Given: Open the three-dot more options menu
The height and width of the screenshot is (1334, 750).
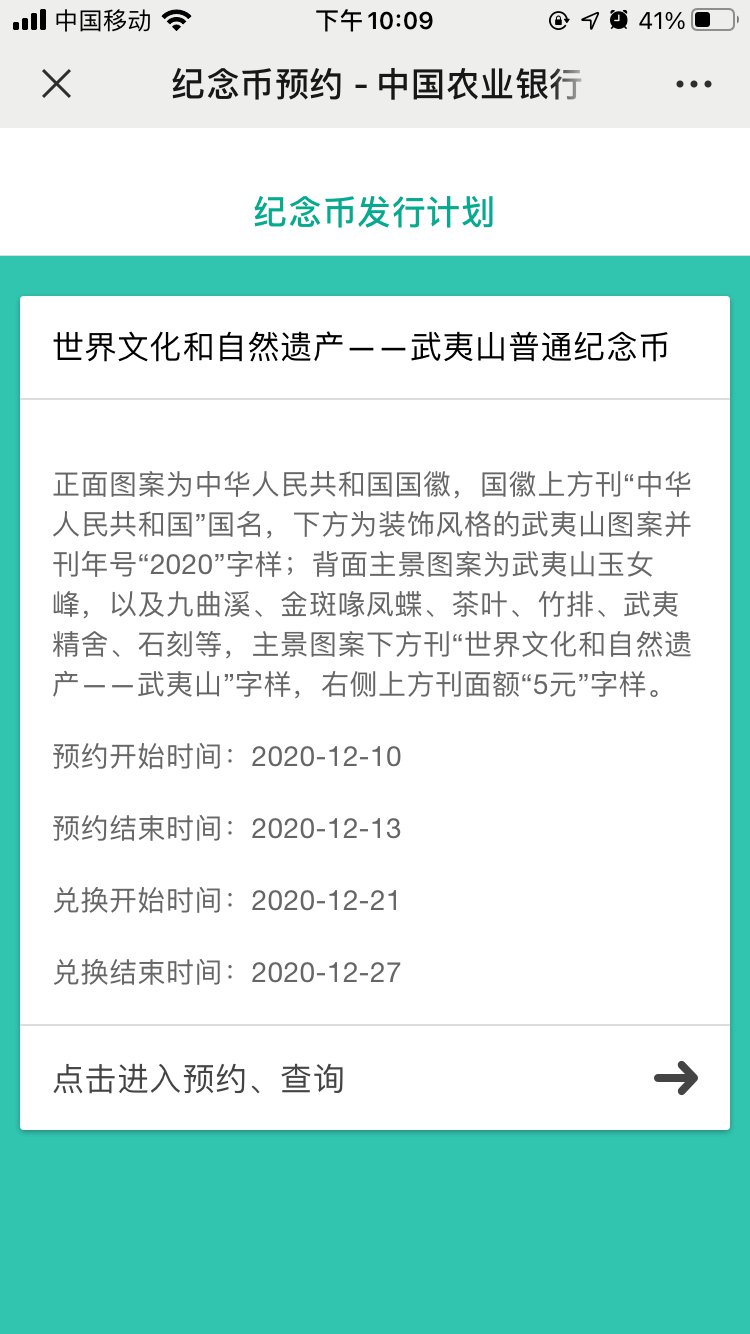Looking at the screenshot, I should (x=693, y=84).
